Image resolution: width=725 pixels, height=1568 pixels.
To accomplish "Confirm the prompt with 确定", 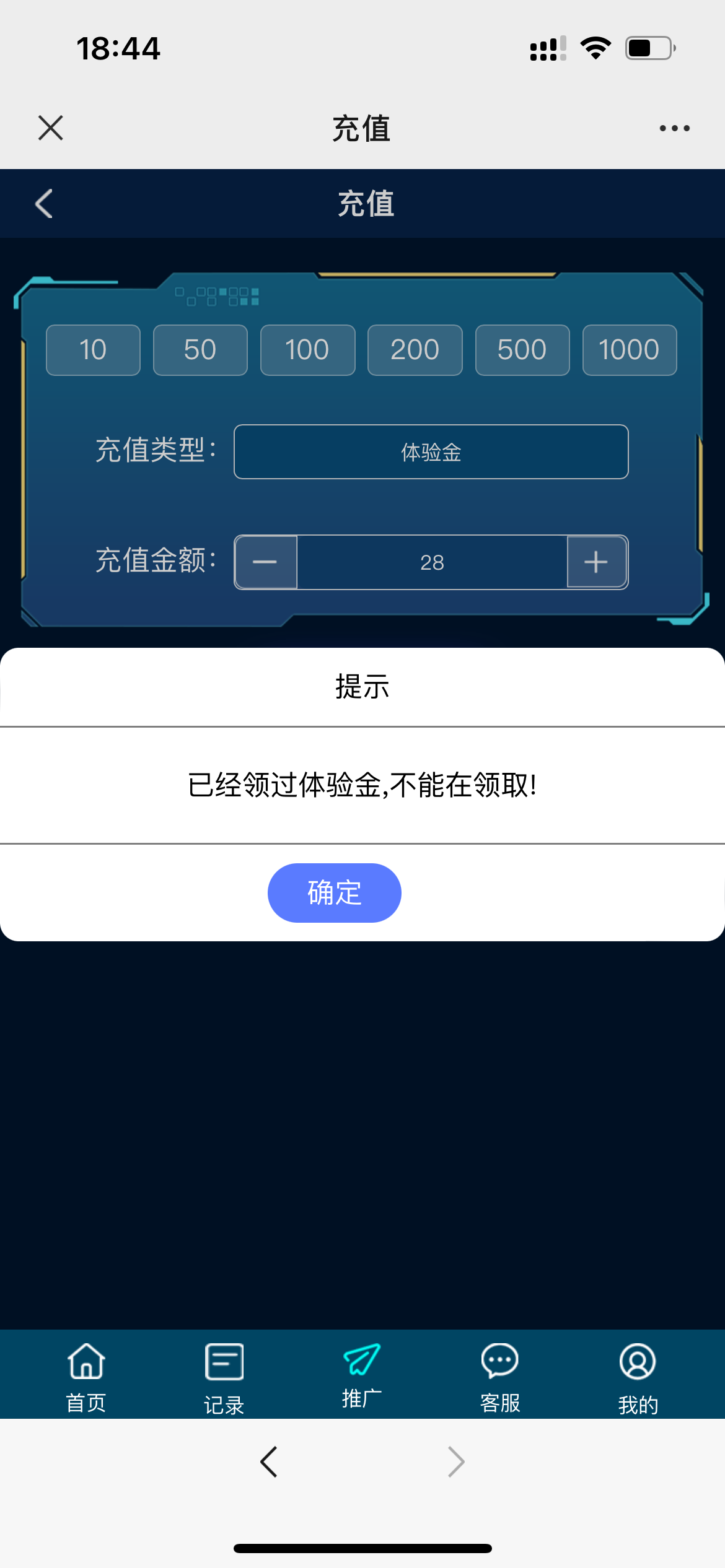I will click(334, 893).
